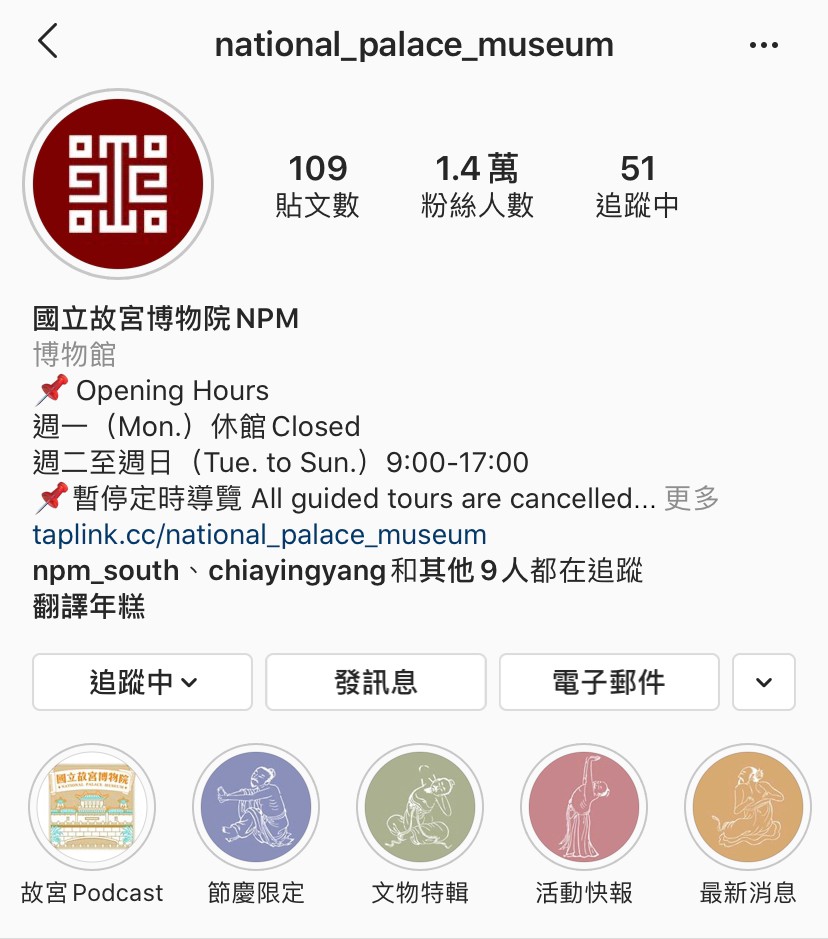
Task: Send a message via 發訊息
Action: pyautogui.click(x=376, y=682)
